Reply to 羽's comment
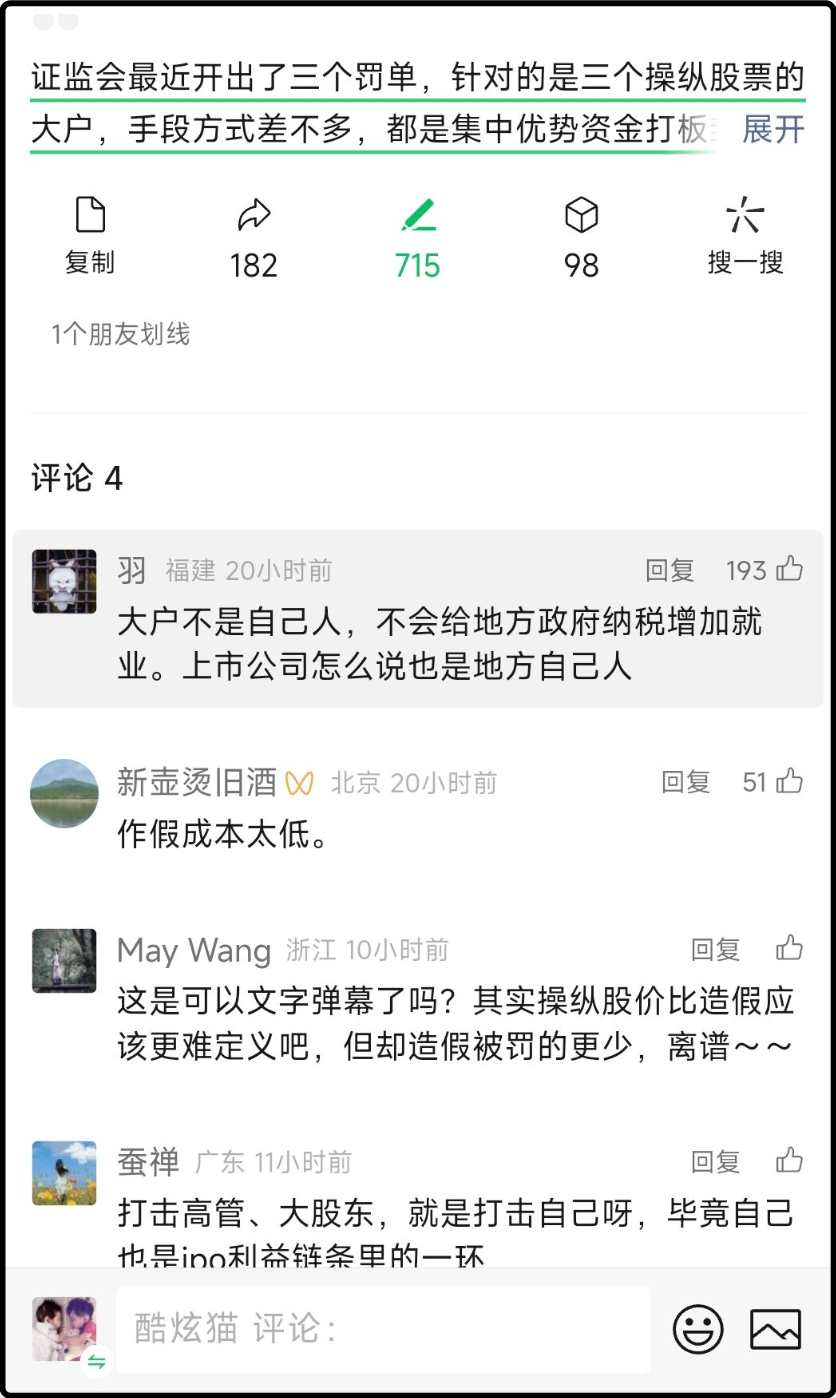The width and height of the screenshot is (836, 1398). point(669,570)
